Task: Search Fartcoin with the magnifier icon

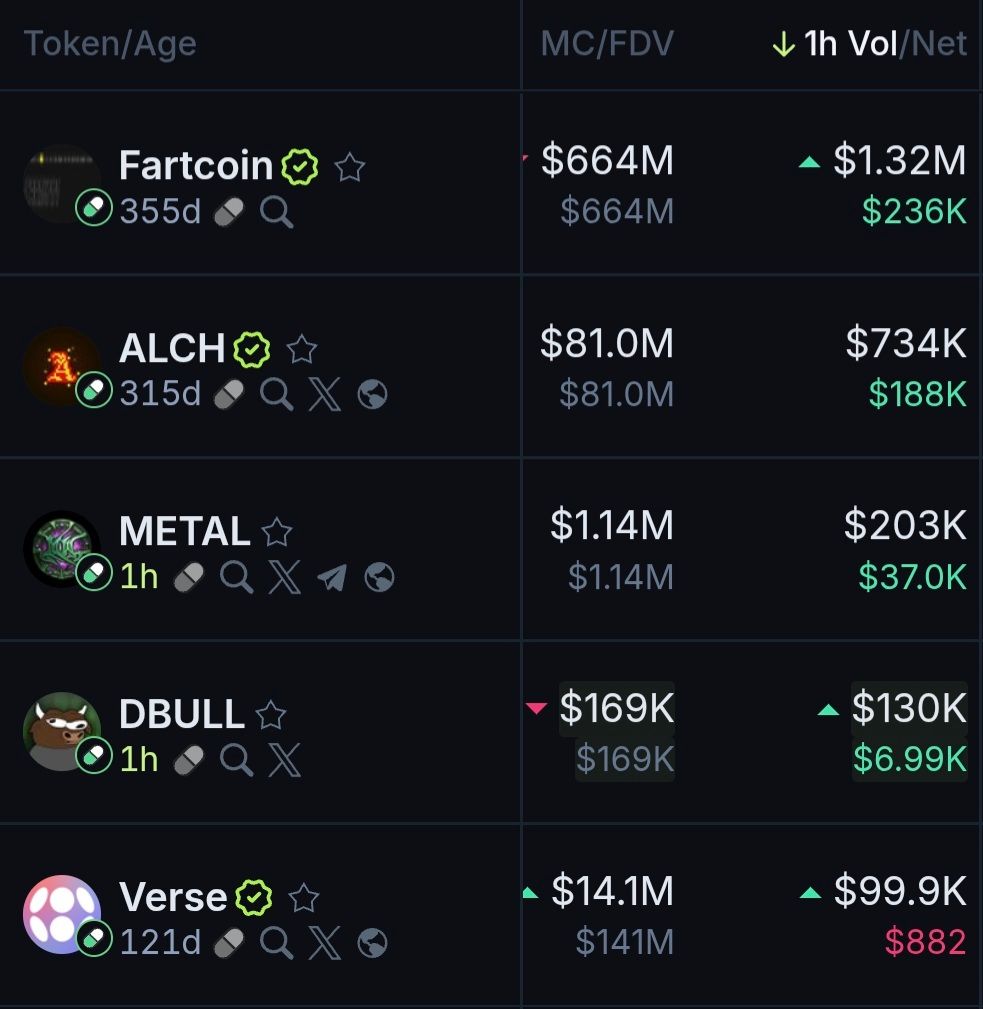Action: coord(276,212)
